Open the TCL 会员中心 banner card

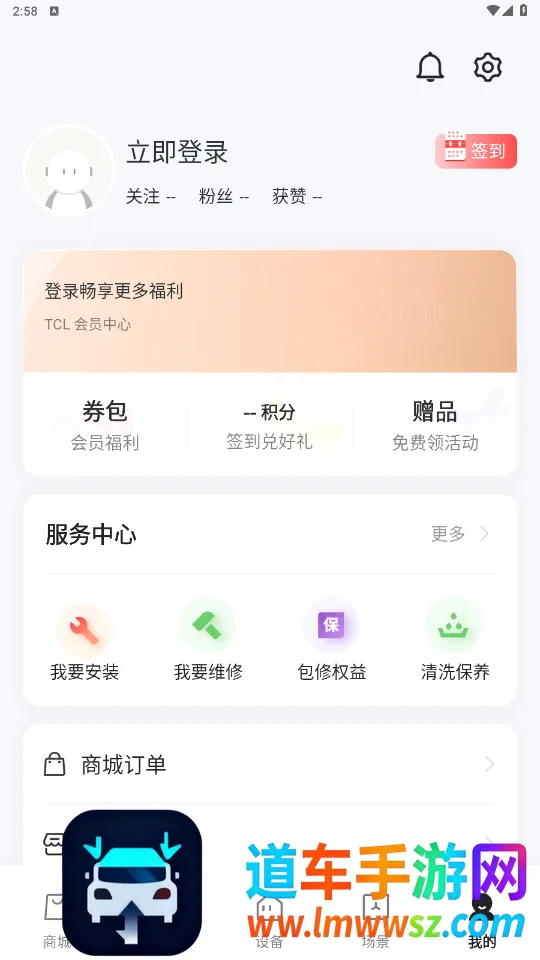pyautogui.click(x=270, y=311)
